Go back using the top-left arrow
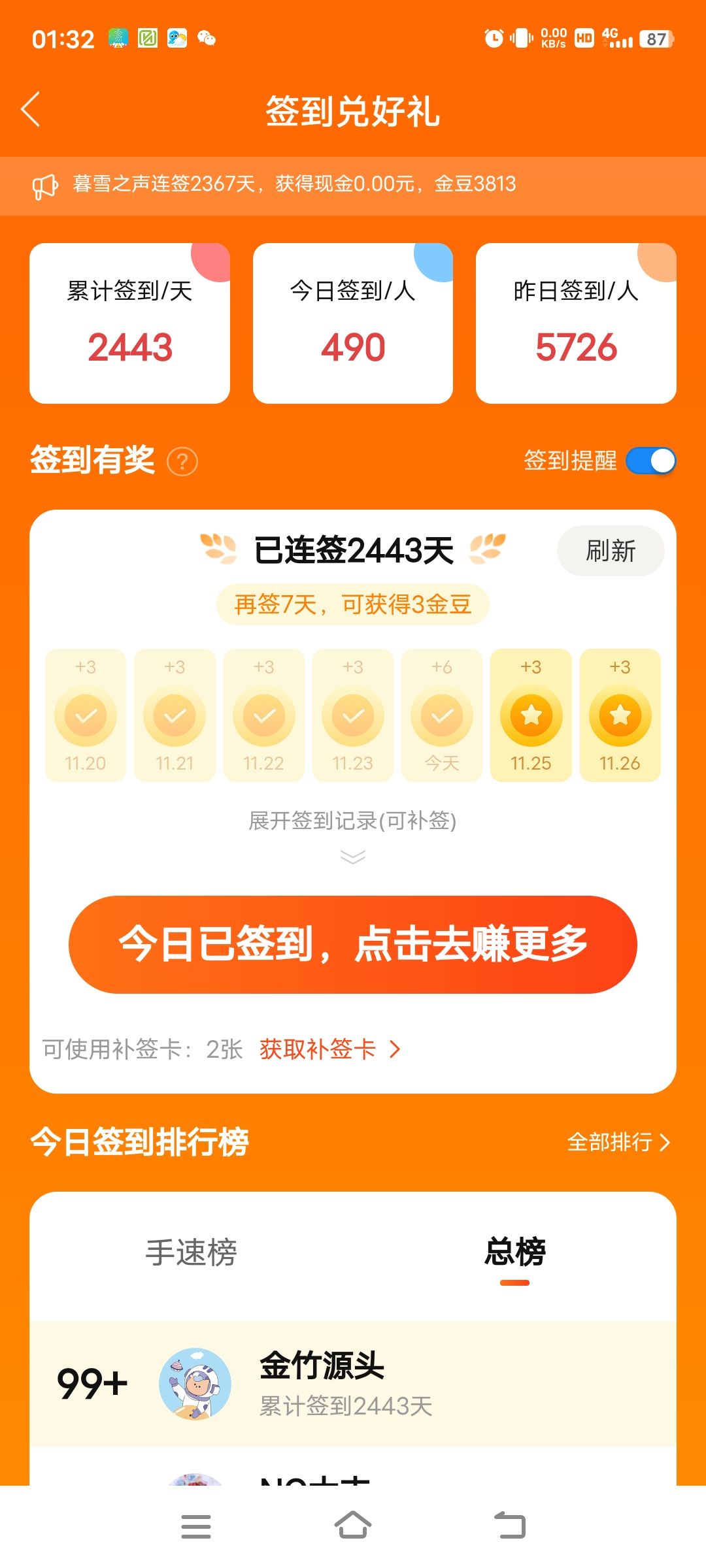 point(31,109)
